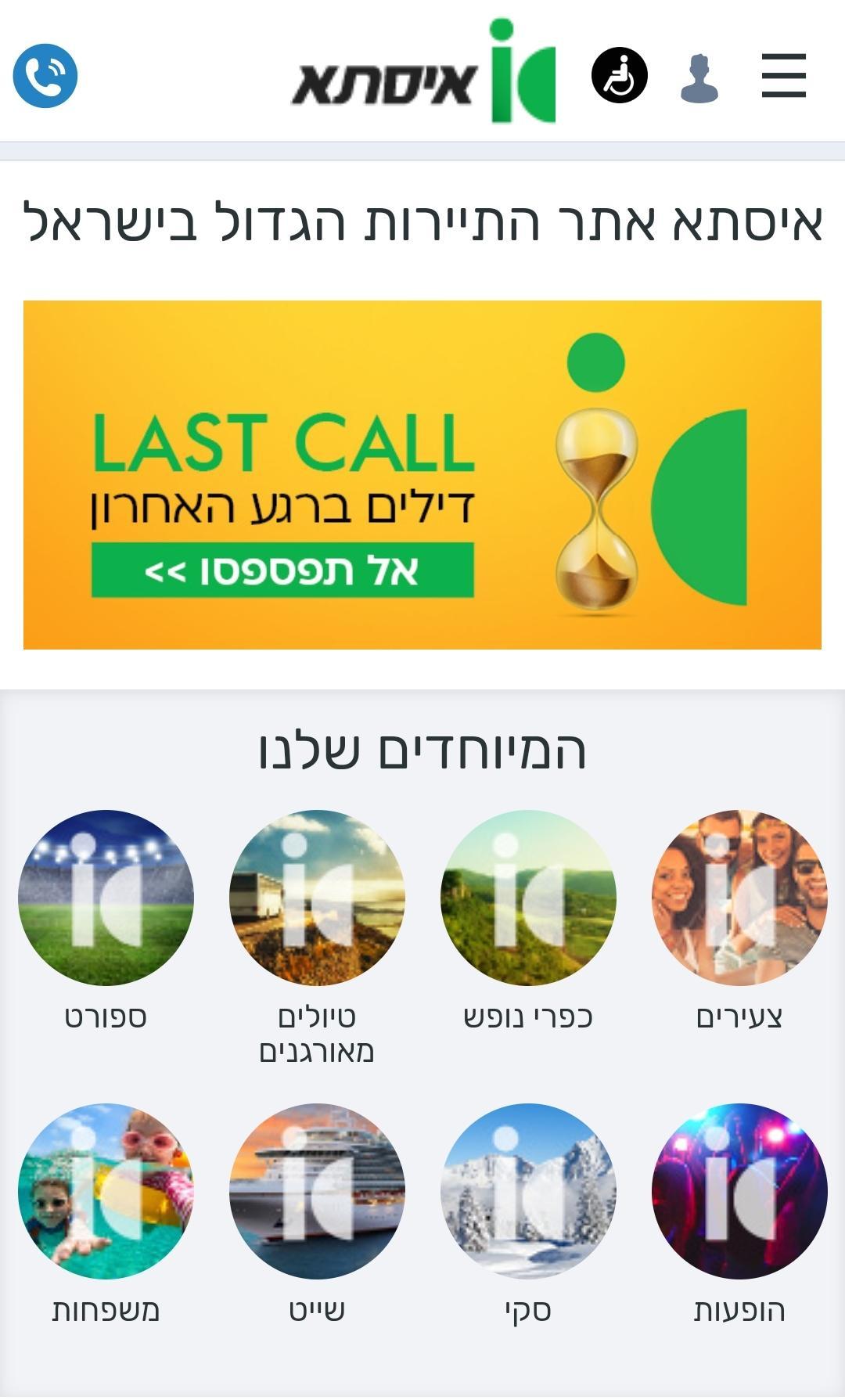845x1400 pixels.
Task: Open the כפרי נופש category
Action: click(528, 898)
